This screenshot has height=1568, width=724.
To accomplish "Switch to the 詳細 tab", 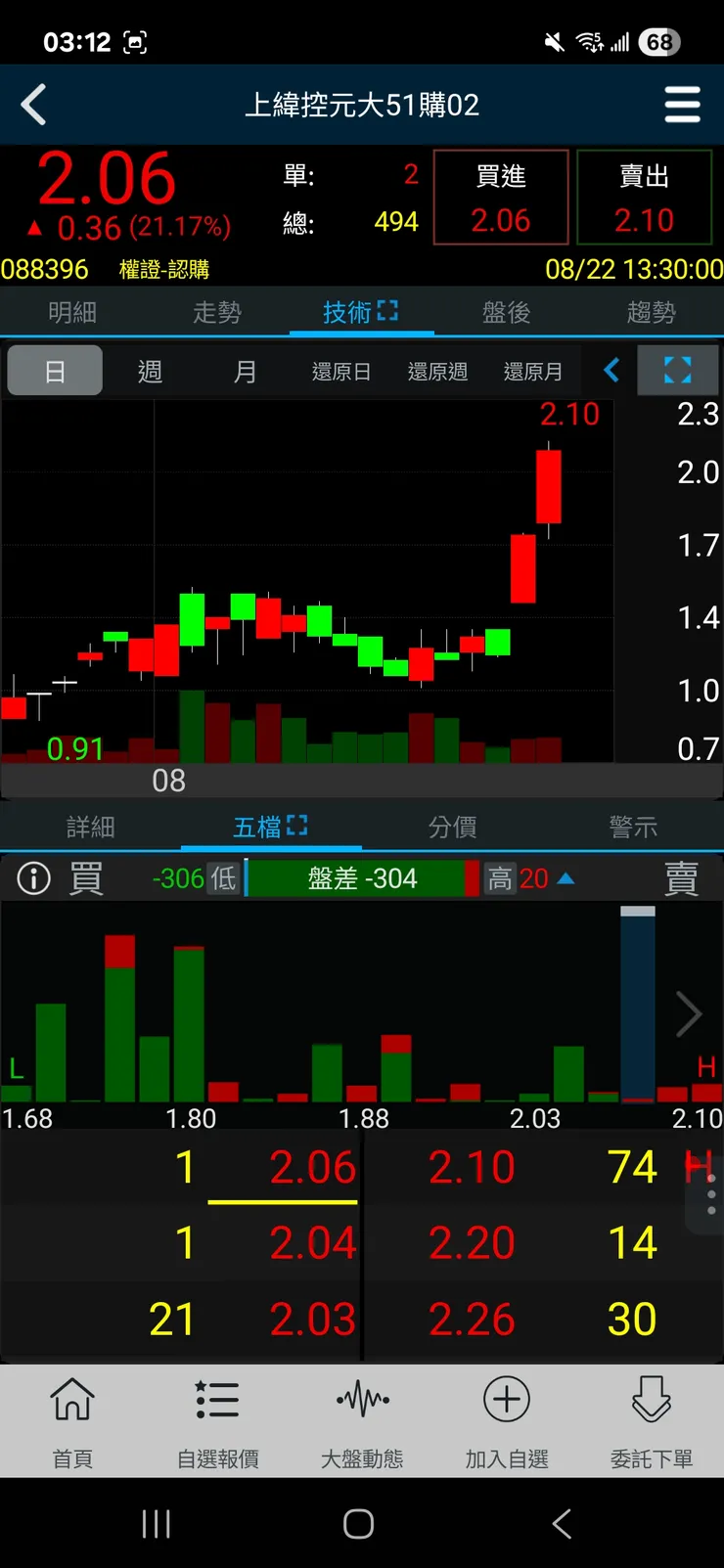I will (x=90, y=828).
